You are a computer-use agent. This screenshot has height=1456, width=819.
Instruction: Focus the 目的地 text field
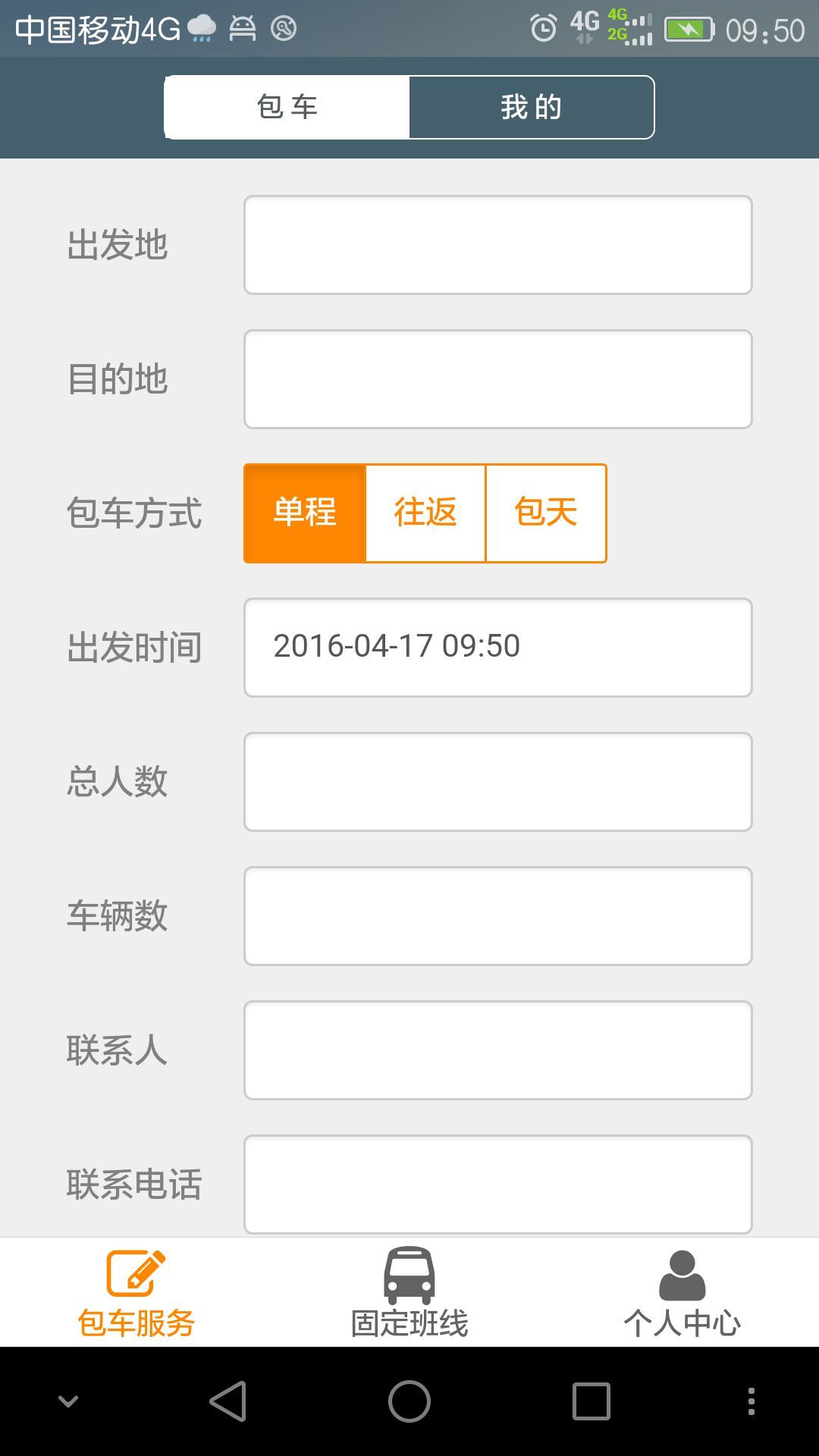[497, 379]
